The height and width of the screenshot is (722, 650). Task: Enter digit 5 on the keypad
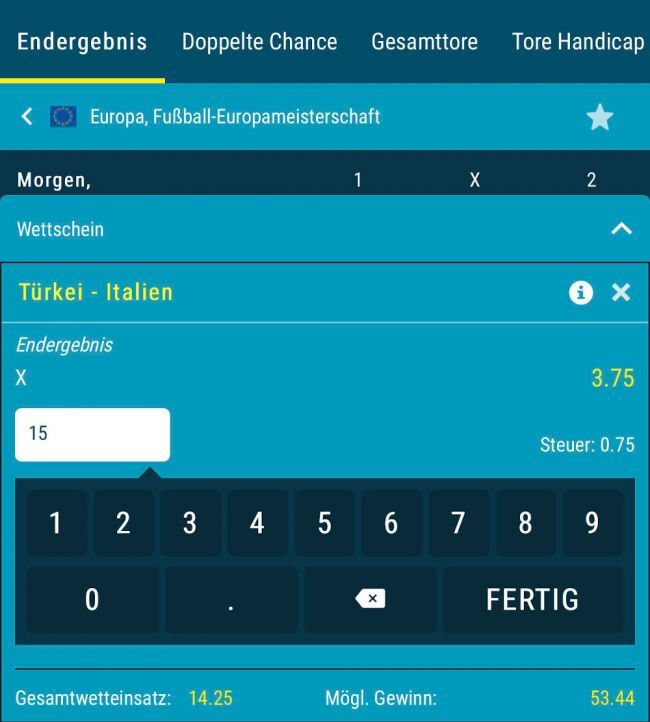point(324,523)
